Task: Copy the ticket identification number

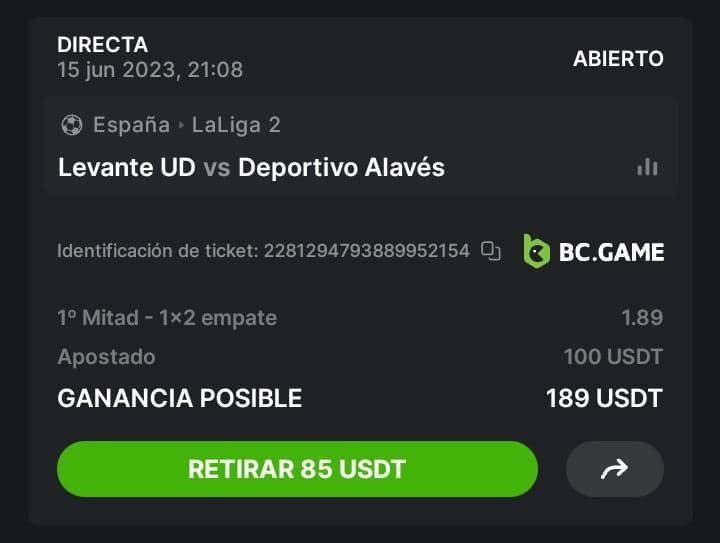Action: [491, 251]
